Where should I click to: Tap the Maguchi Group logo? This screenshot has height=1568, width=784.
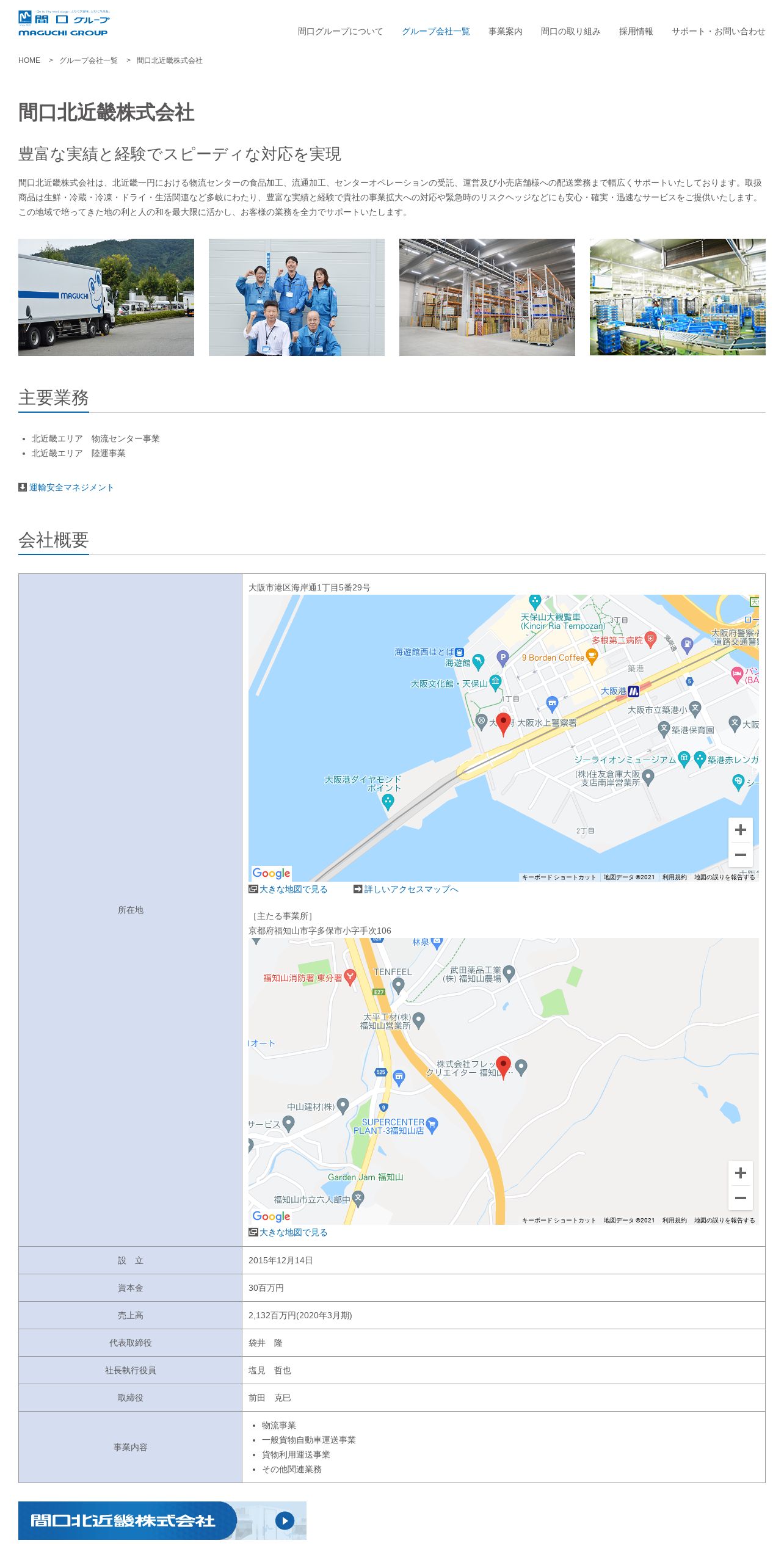click(64, 23)
